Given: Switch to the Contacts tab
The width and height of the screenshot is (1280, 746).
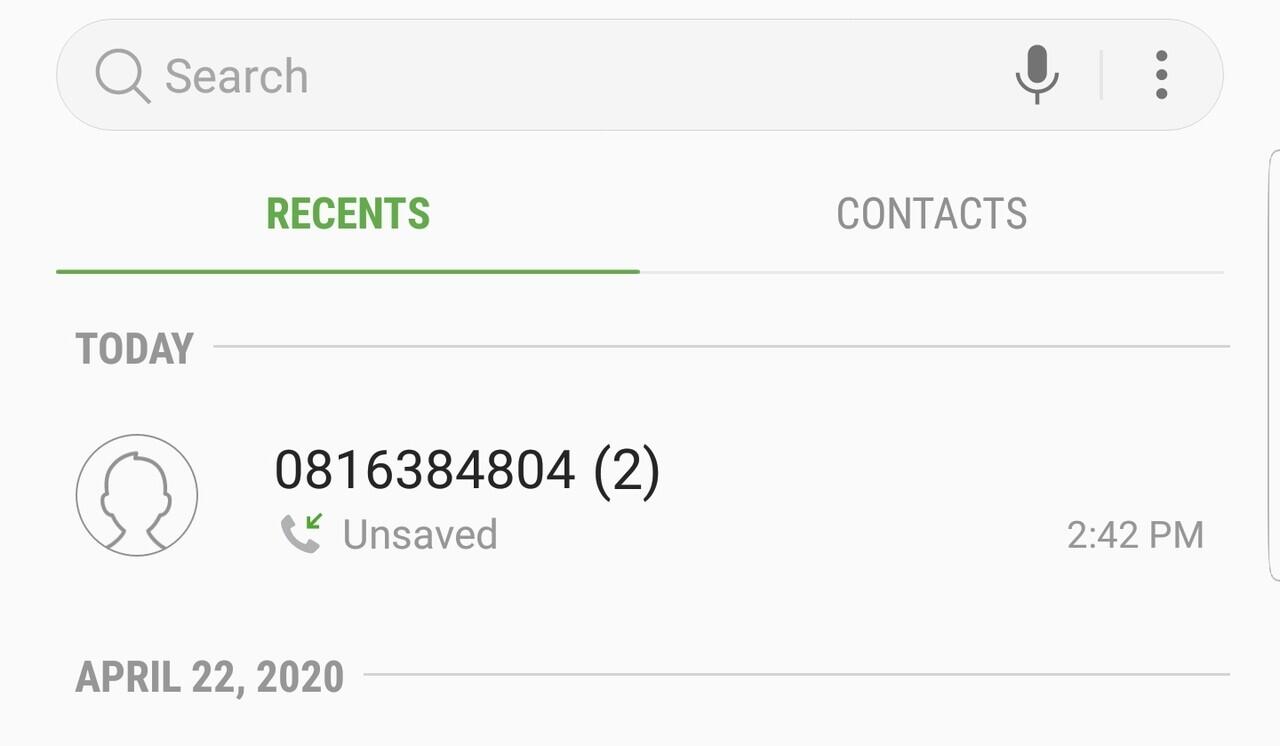Looking at the screenshot, I should (931, 214).
